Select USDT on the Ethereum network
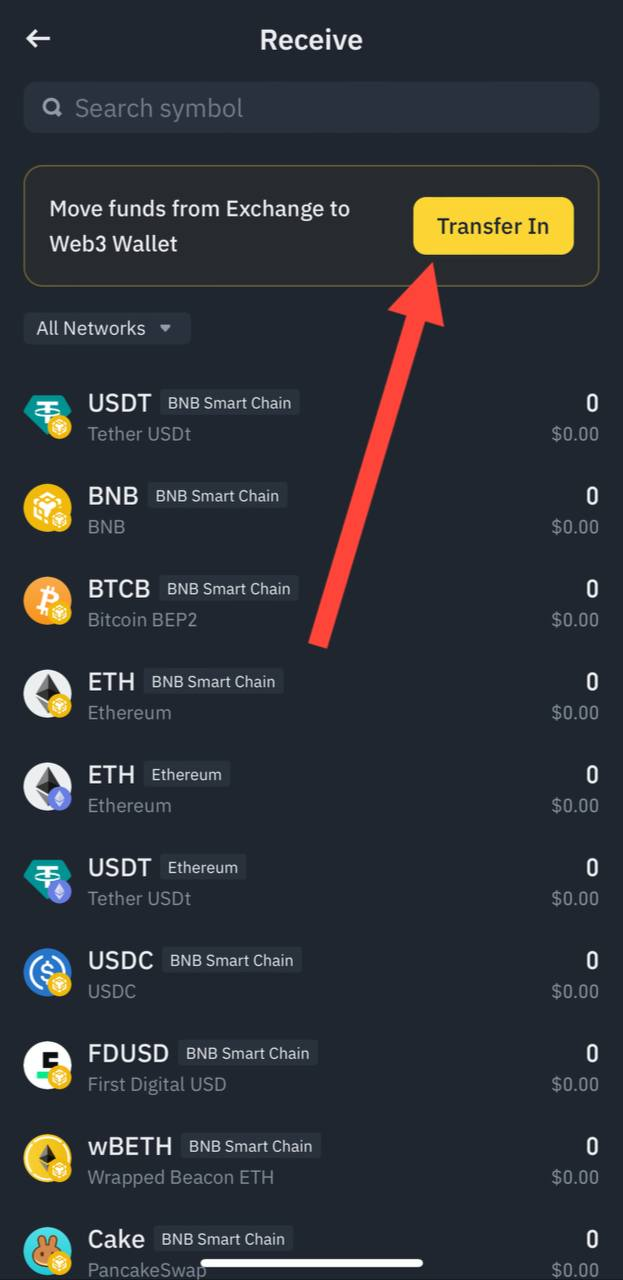 (311, 881)
